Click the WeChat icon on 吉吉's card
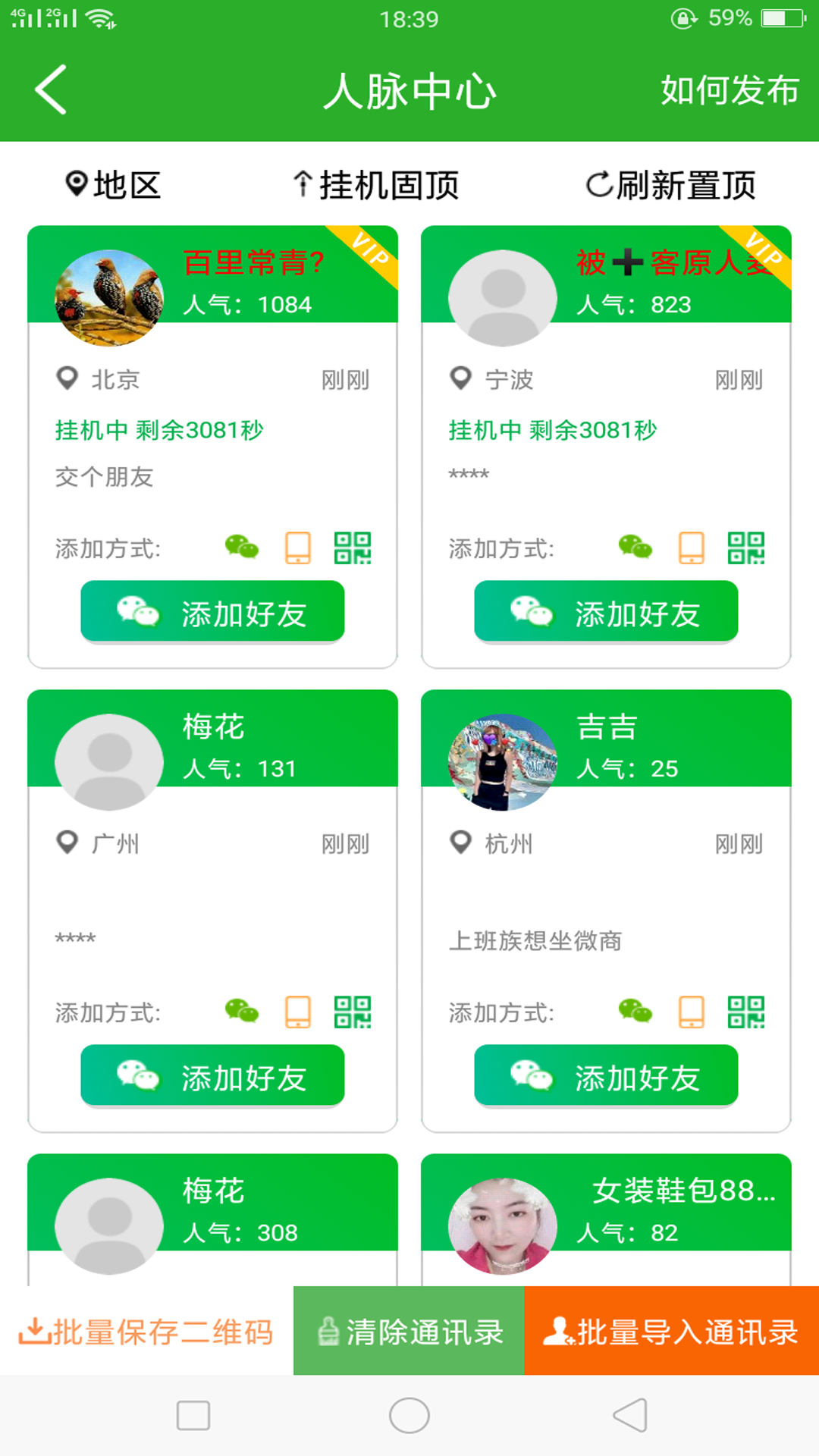The image size is (819, 1456). pyautogui.click(x=634, y=1012)
